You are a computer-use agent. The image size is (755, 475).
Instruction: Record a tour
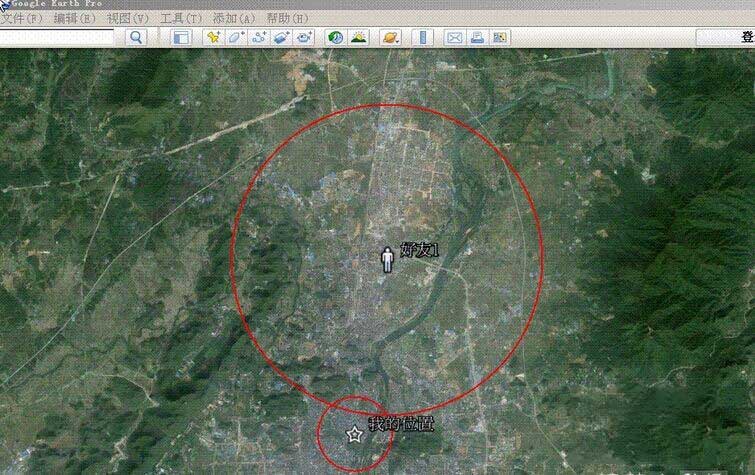tap(305, 37)
